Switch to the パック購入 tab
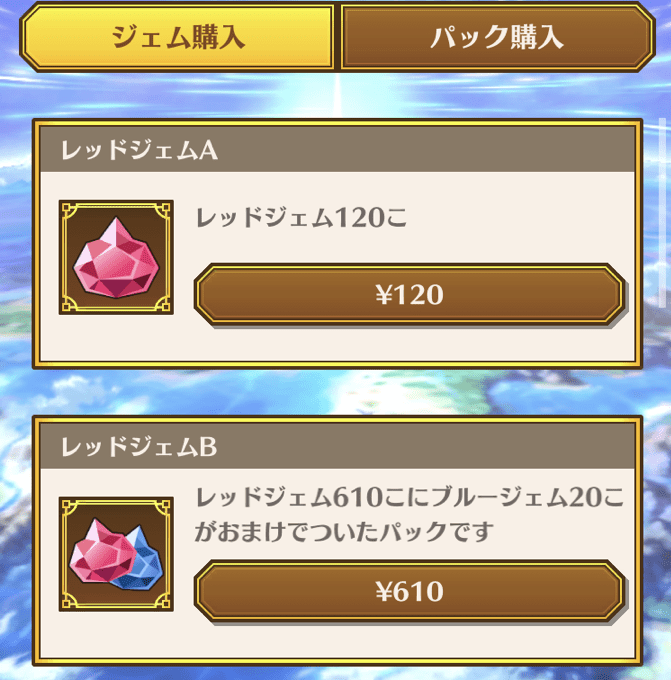The width and height of the screenshot is (671, 680). 496,38
